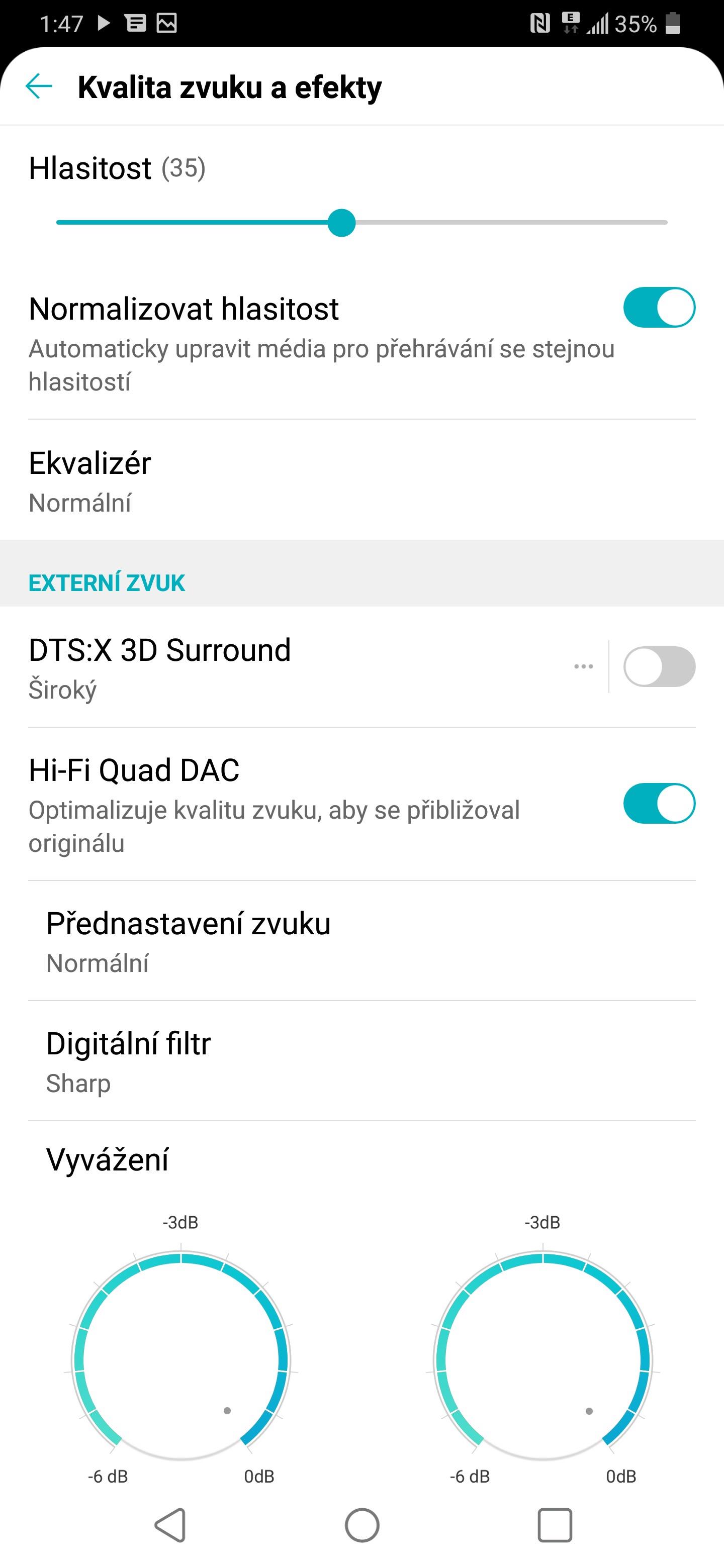Image resolution: width=724 pixels, height=1568 pixels.
Task: Go back using the top arrow
Action: (39, 86)
